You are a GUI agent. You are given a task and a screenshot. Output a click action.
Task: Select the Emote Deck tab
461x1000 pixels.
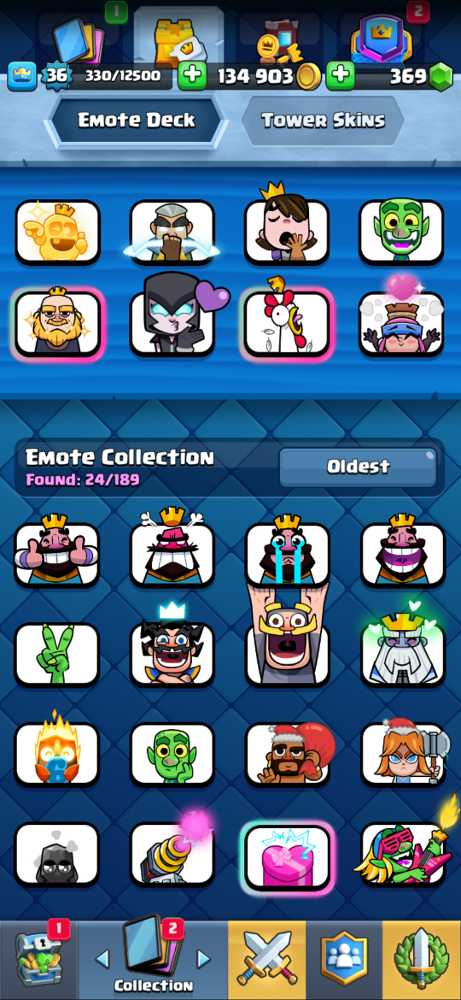tap(136, 121)
